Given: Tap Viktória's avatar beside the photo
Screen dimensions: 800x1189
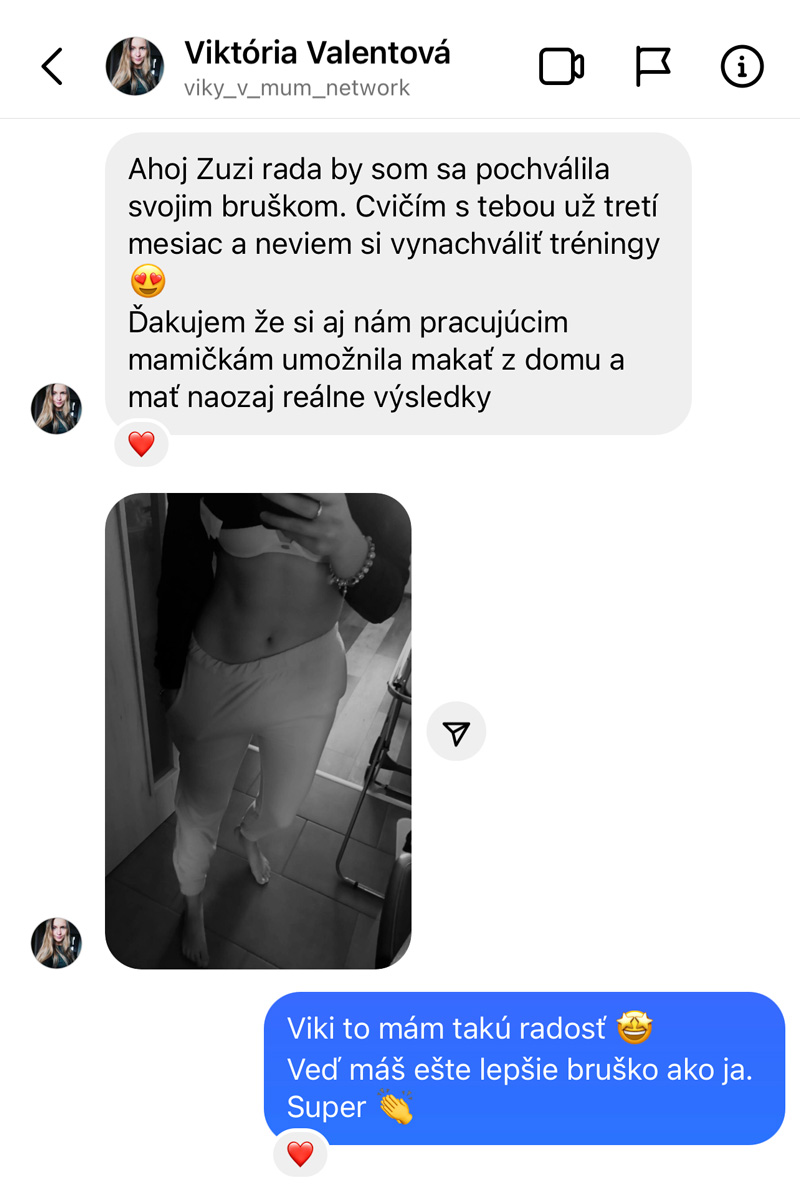Looking at the screenshot, I should coord(56,942).
